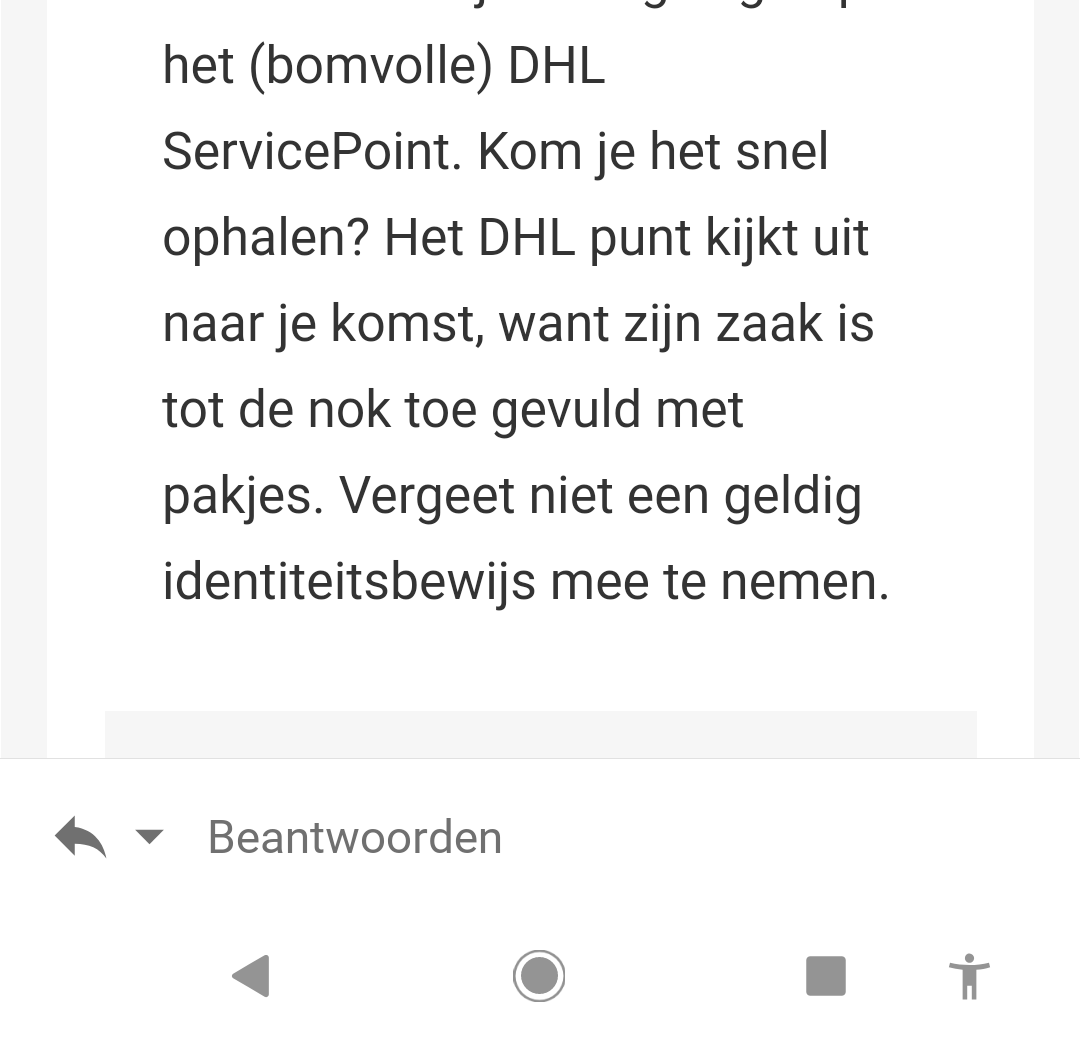This screenshot has width=1080, height=1038.
Task: Open the Beantwoorden reply field
Action: (355, 837)
